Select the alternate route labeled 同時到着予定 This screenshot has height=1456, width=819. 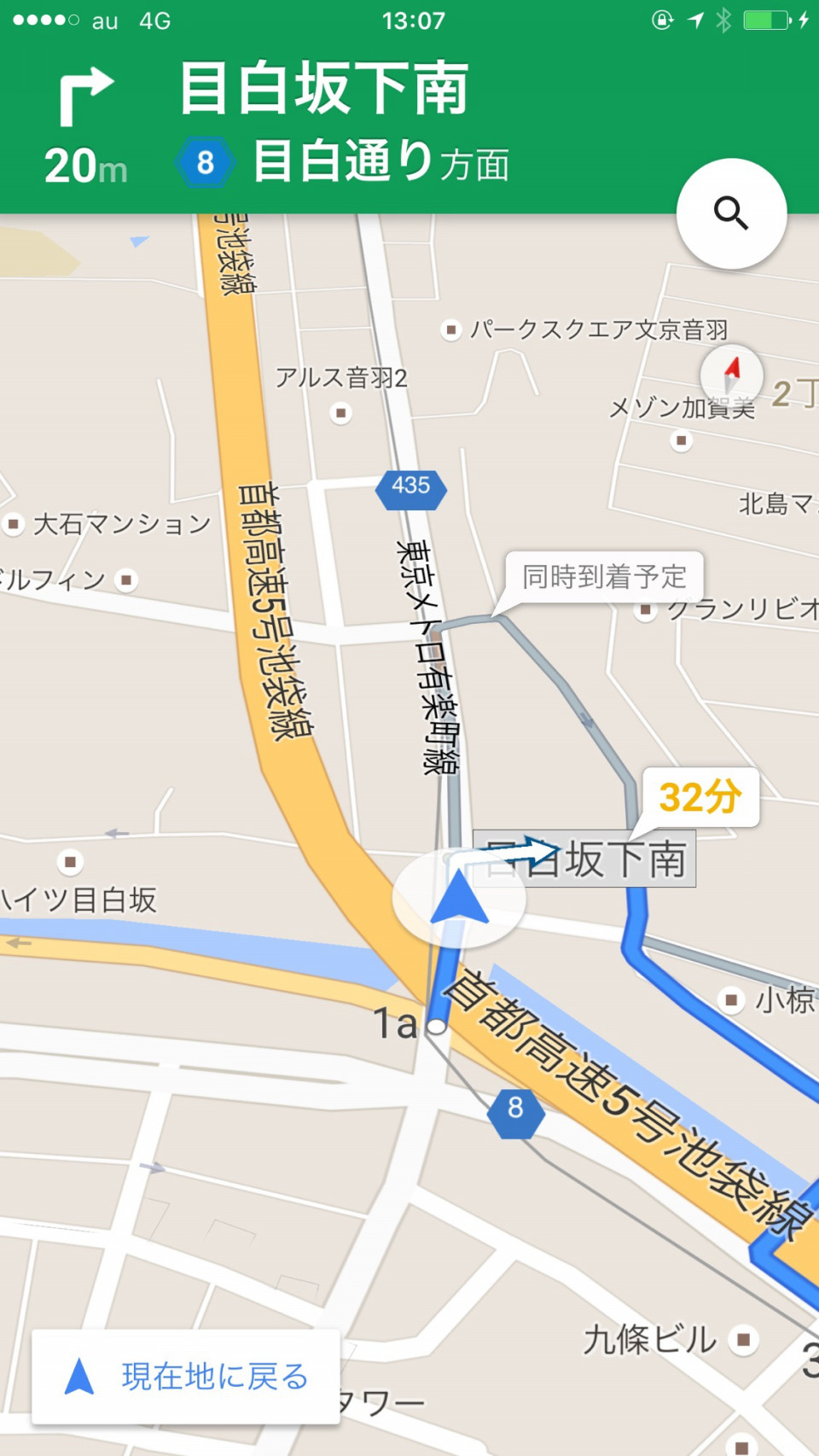tap(604, 578)
